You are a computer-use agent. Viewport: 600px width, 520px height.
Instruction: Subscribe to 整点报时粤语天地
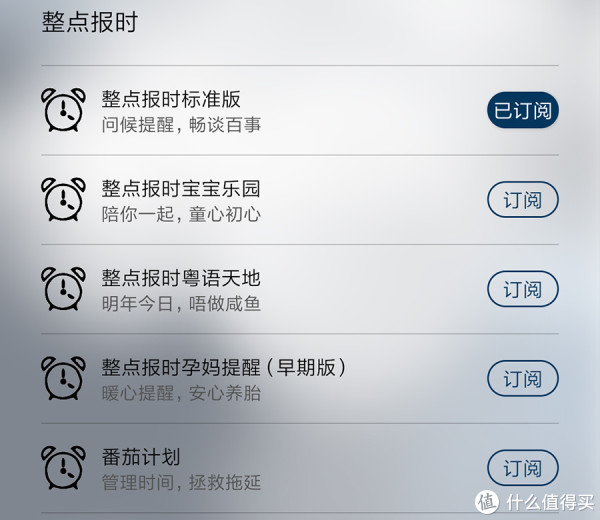[x=522, y=290]
